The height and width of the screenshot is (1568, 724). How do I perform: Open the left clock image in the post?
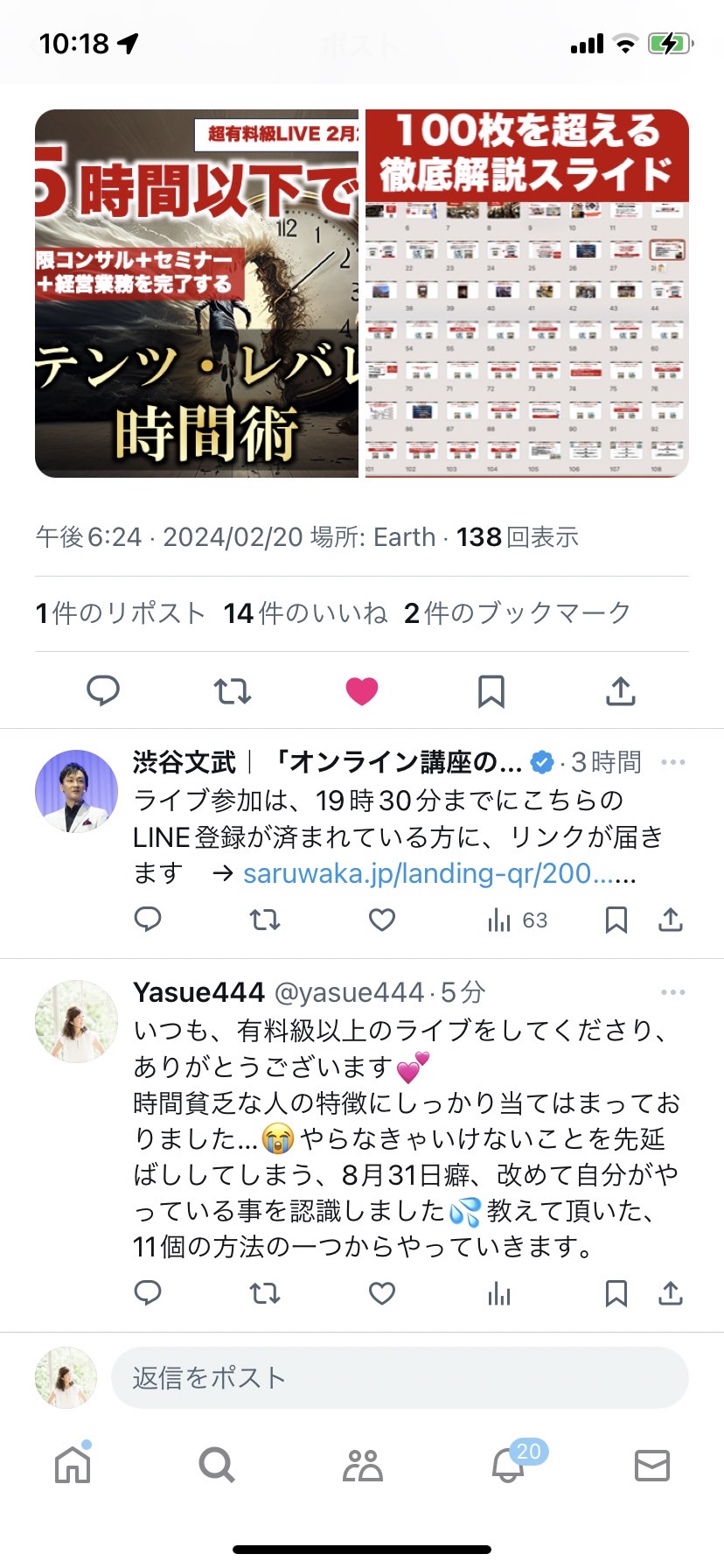(197, 293)
